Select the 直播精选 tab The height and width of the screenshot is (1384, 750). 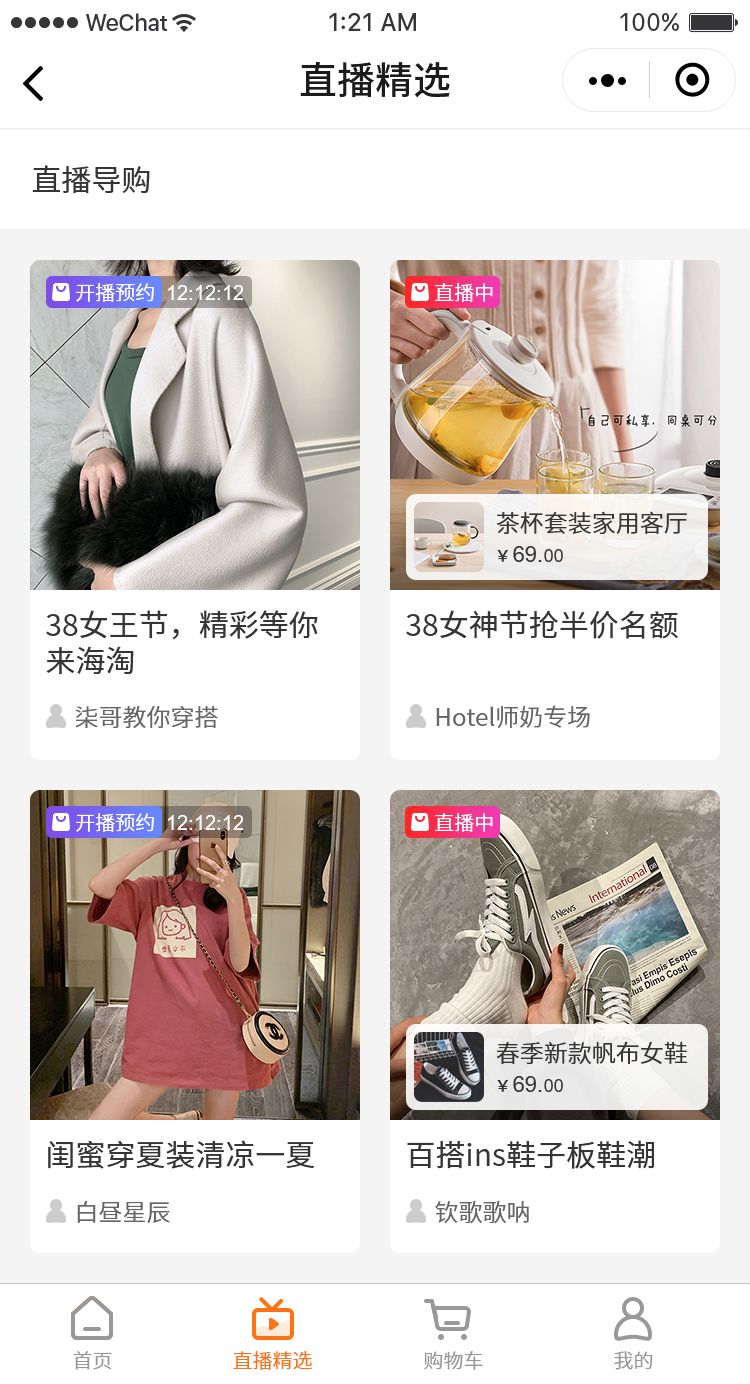coord(272,1334)
